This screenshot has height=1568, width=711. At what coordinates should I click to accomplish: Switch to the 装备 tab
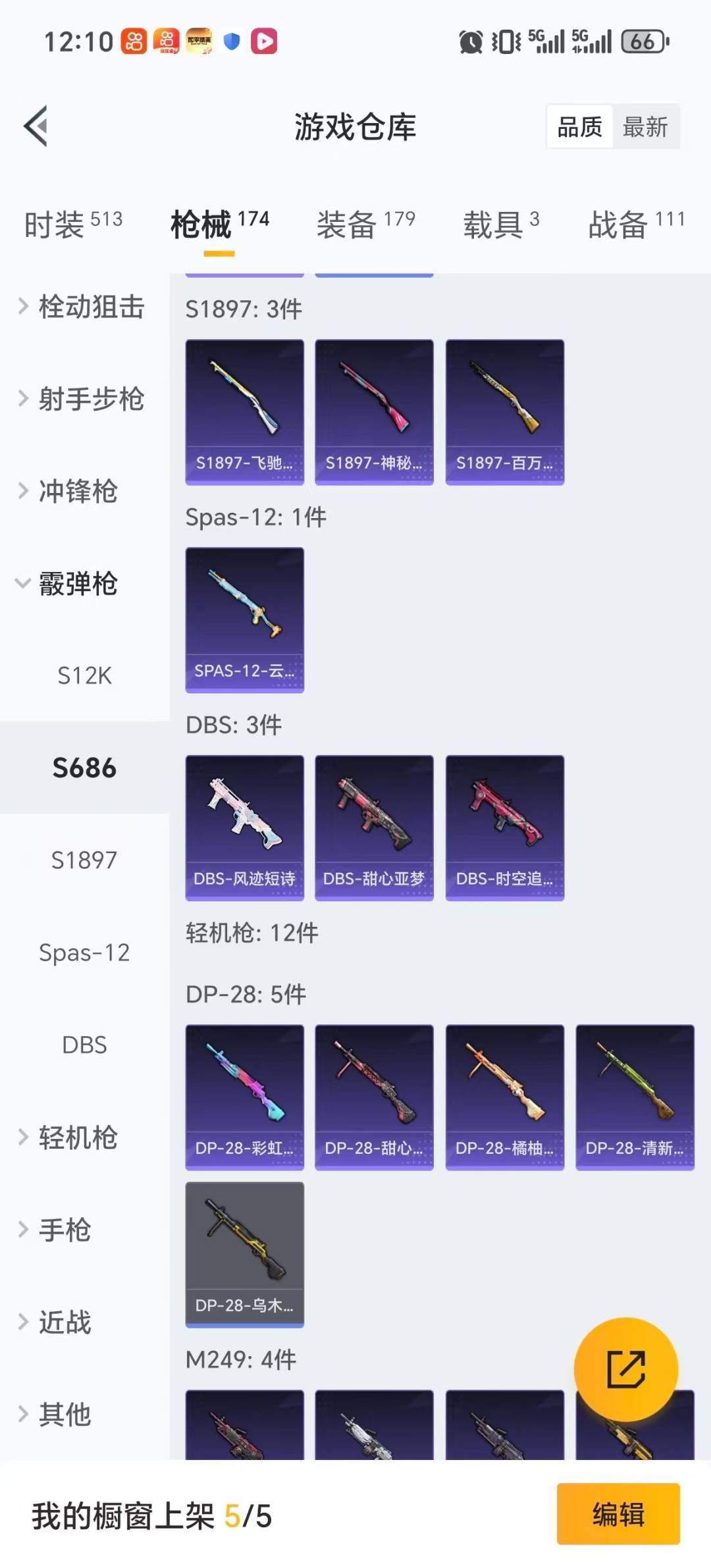click(x=365, y=224)
